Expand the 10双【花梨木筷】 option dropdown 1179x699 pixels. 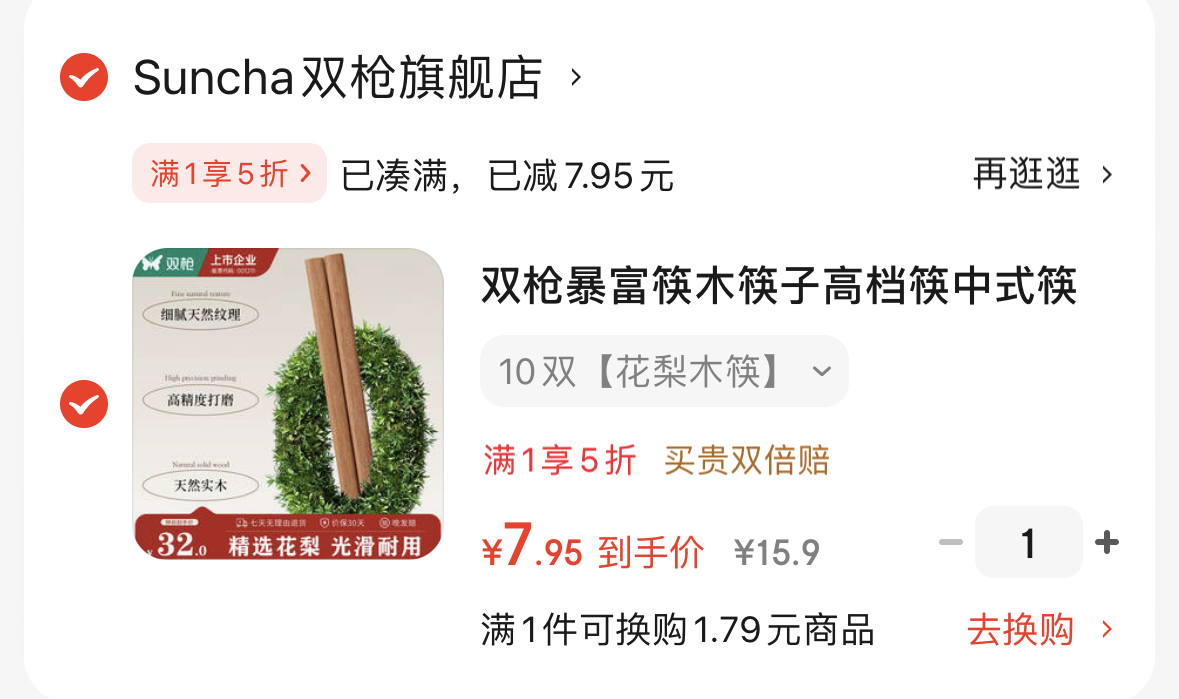pos(665,371)
